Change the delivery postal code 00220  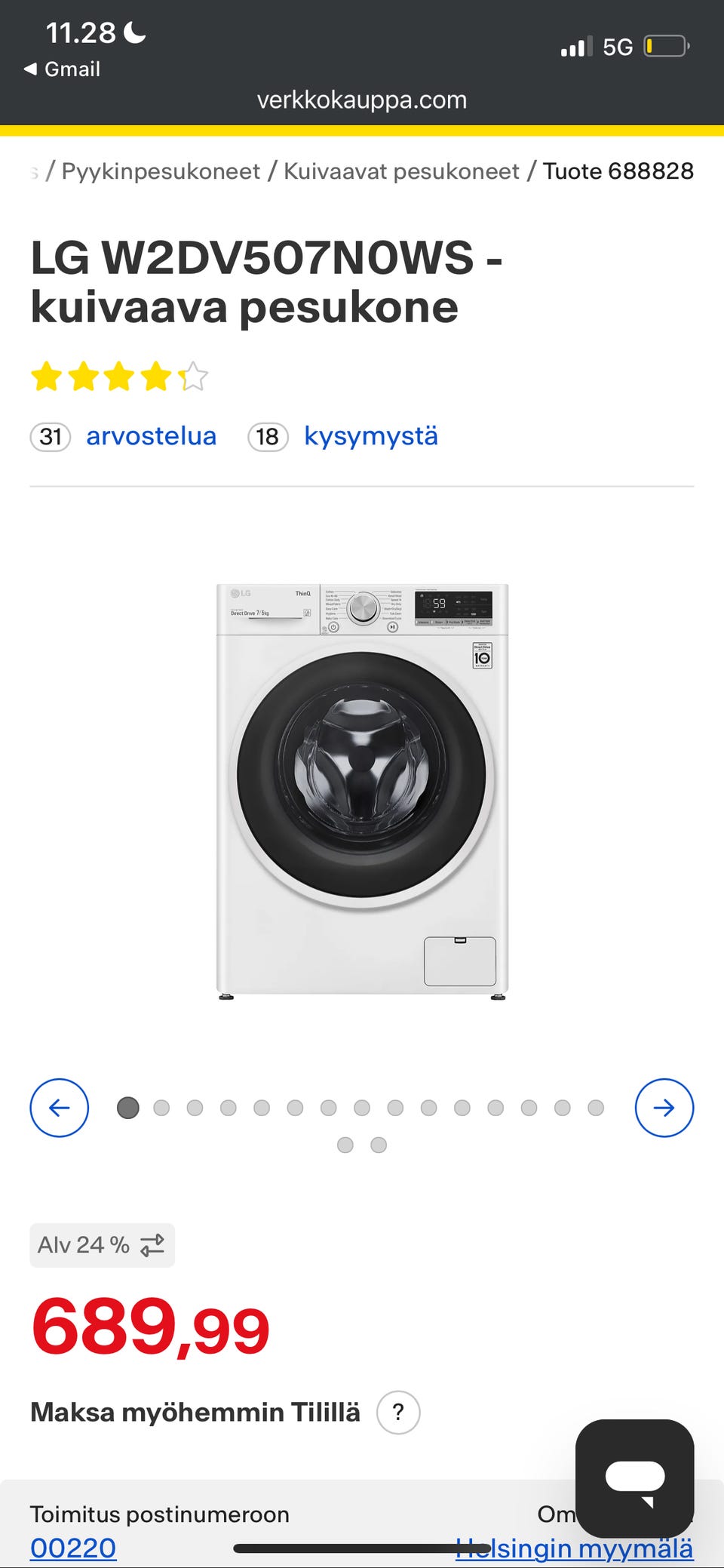point(73,1548)
